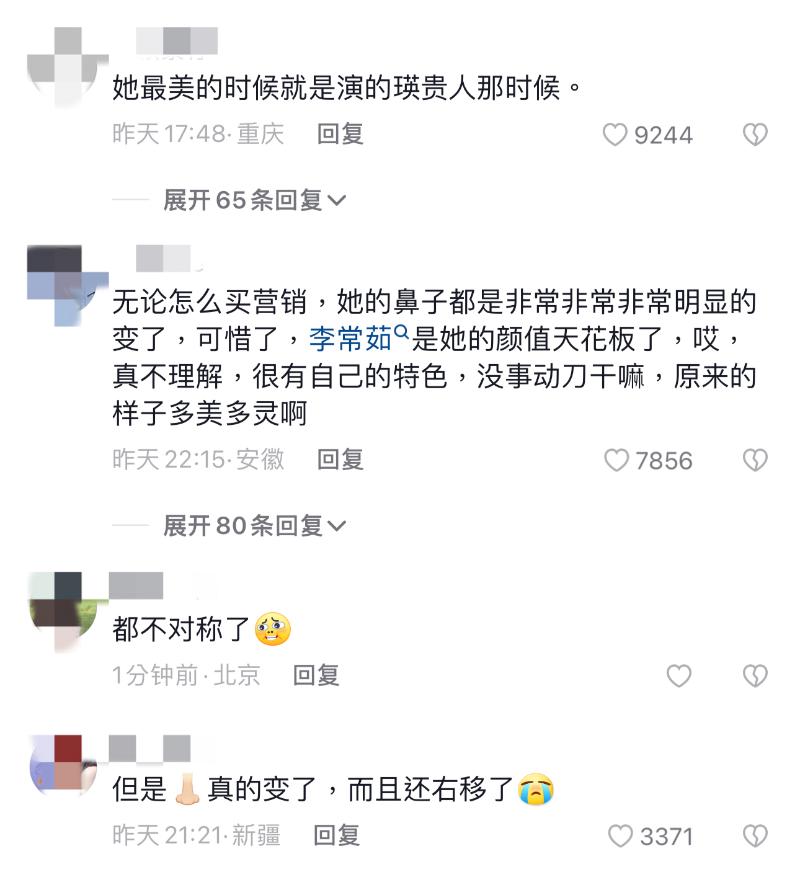Like the comment with 3371 likes
This screenshot has height=872, width=800.
click(621, 835)
